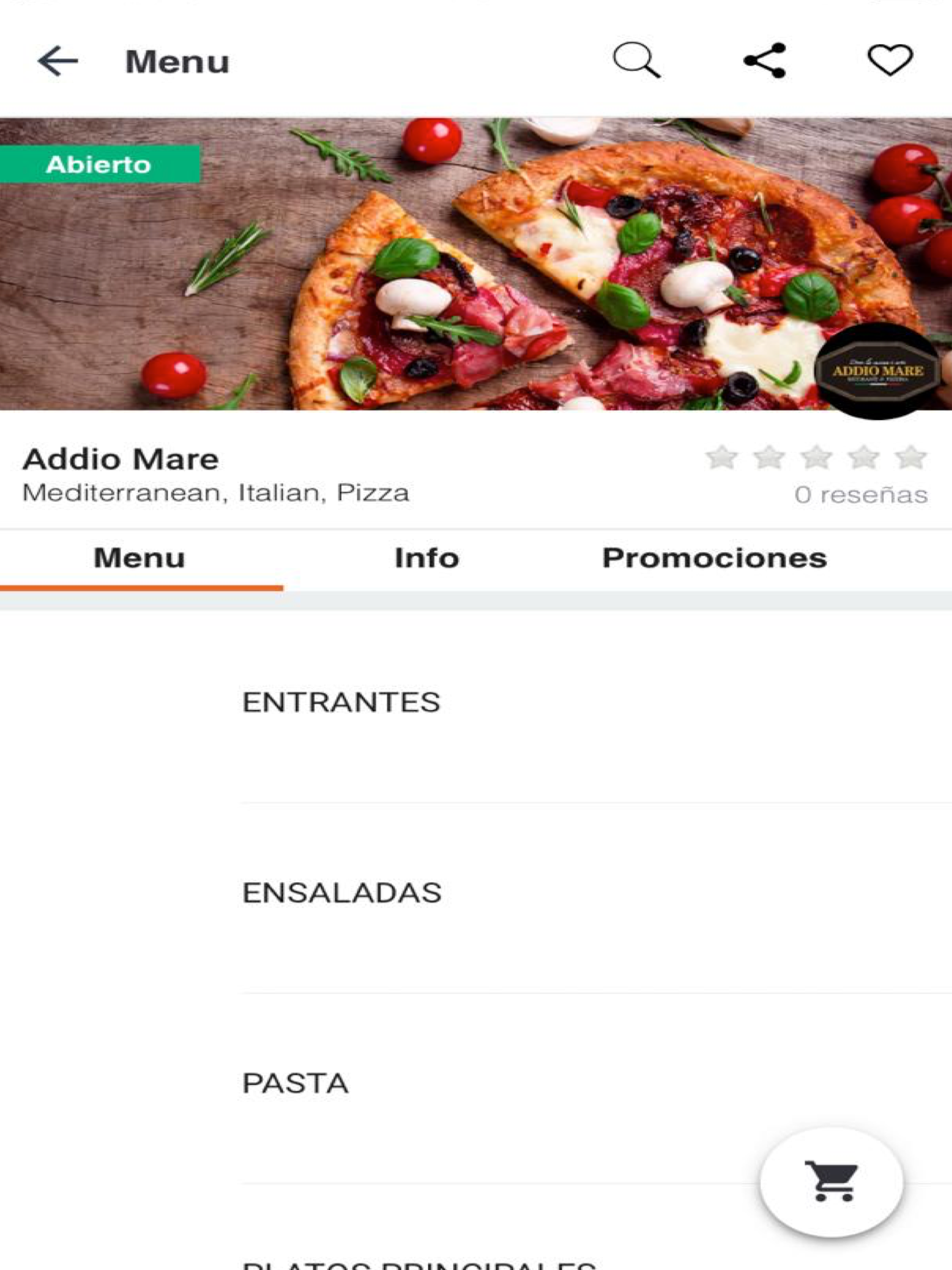Open the menu search icon

coord(636,60)
